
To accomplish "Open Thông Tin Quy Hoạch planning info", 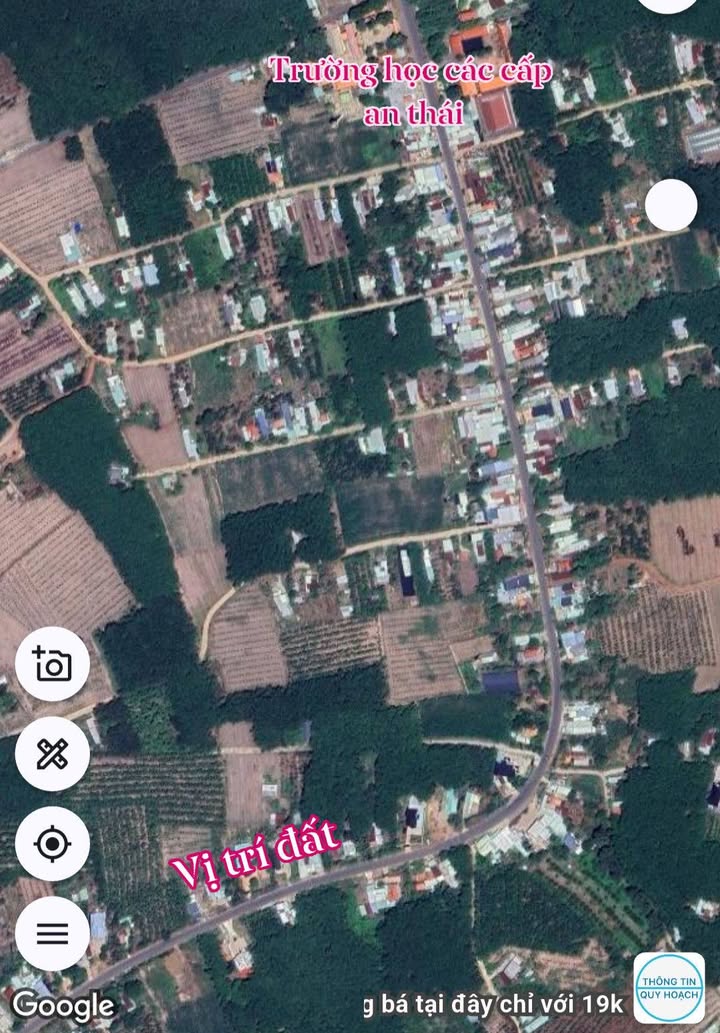I will click(x=669, y=987).
